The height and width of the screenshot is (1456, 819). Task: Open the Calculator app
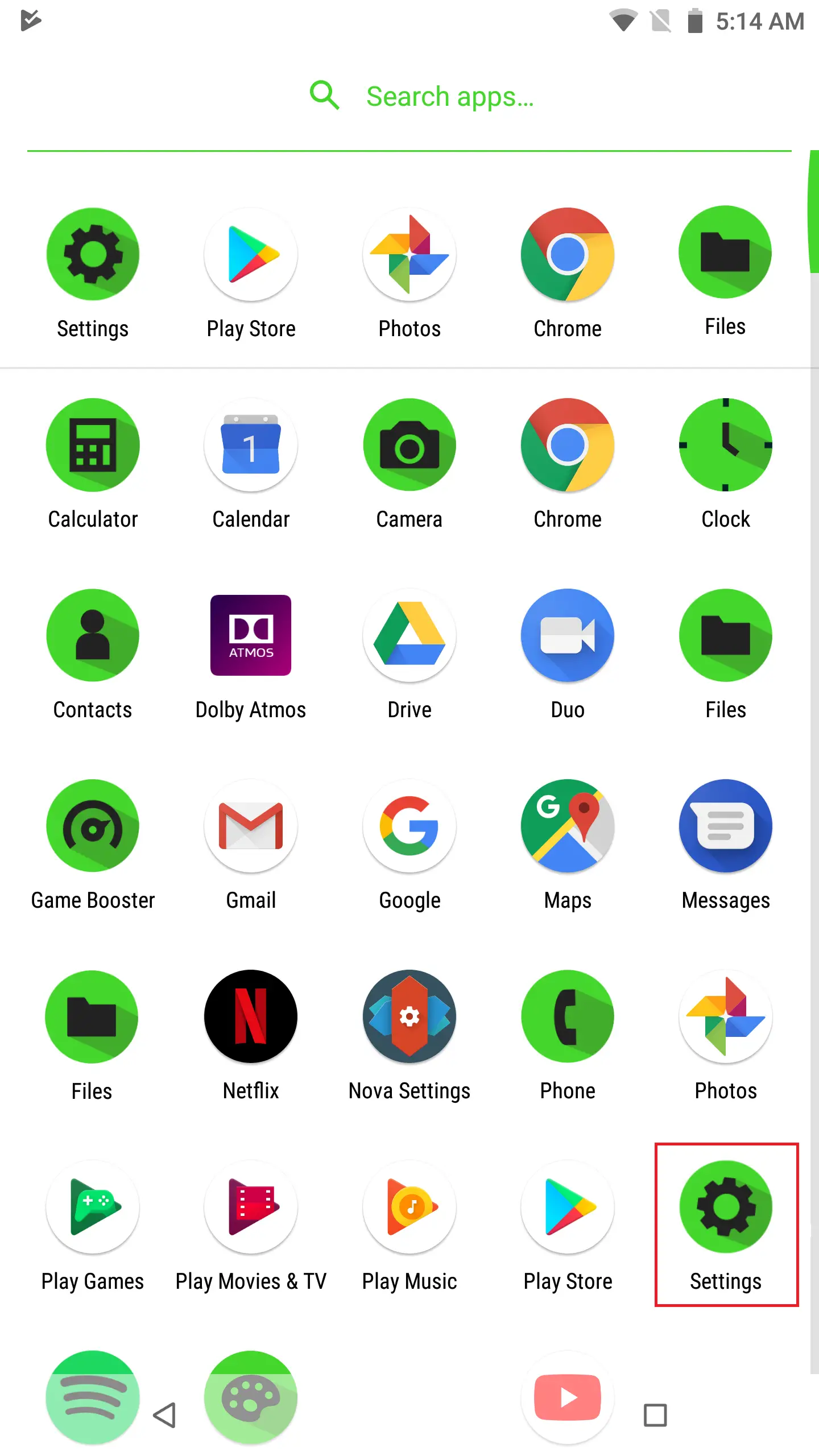pyautogui.click(x=93, y=445)
